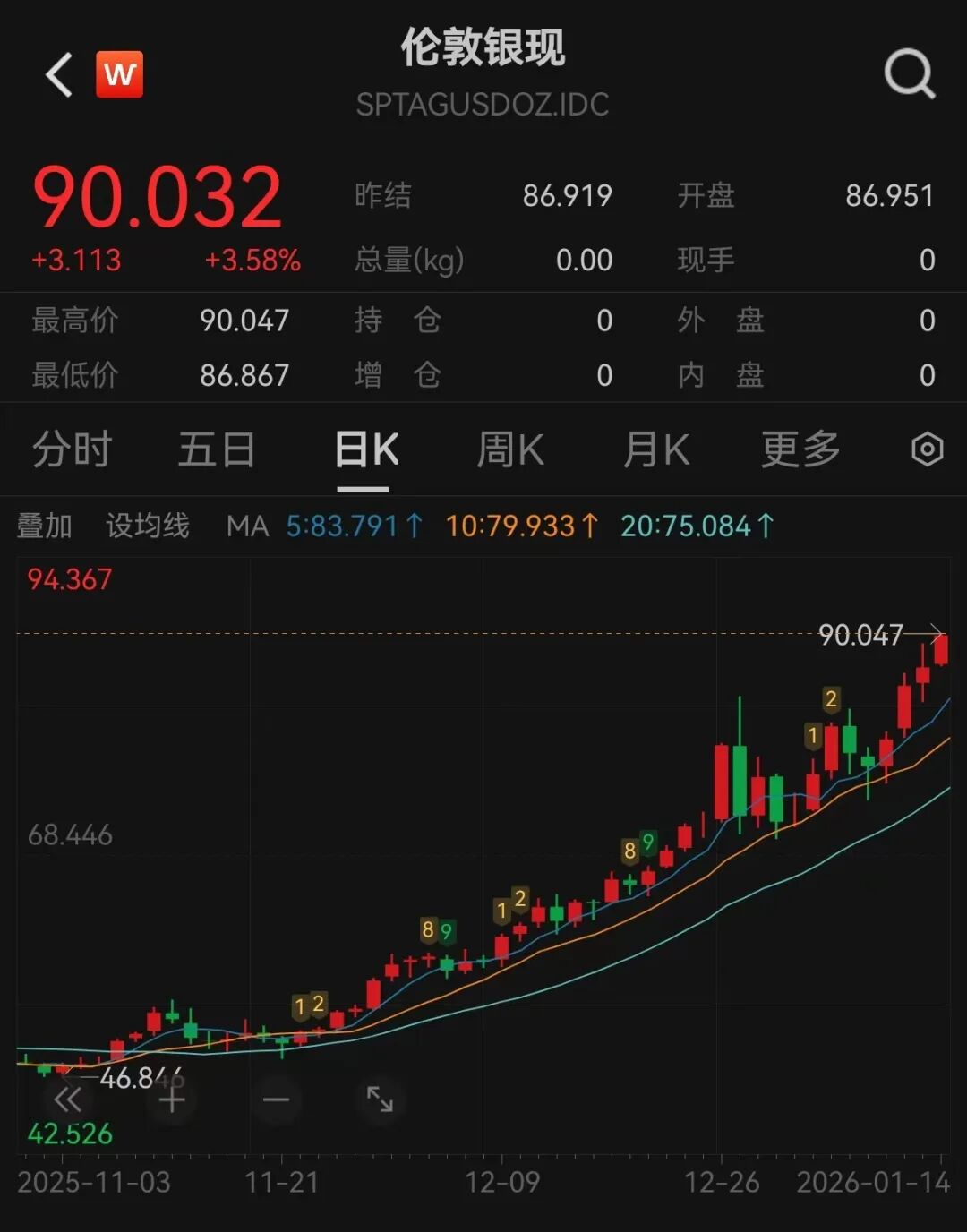This screenshot has width=967, height=1232.
Task: Open chart settings via the gear icon
Action: point(928,449)
